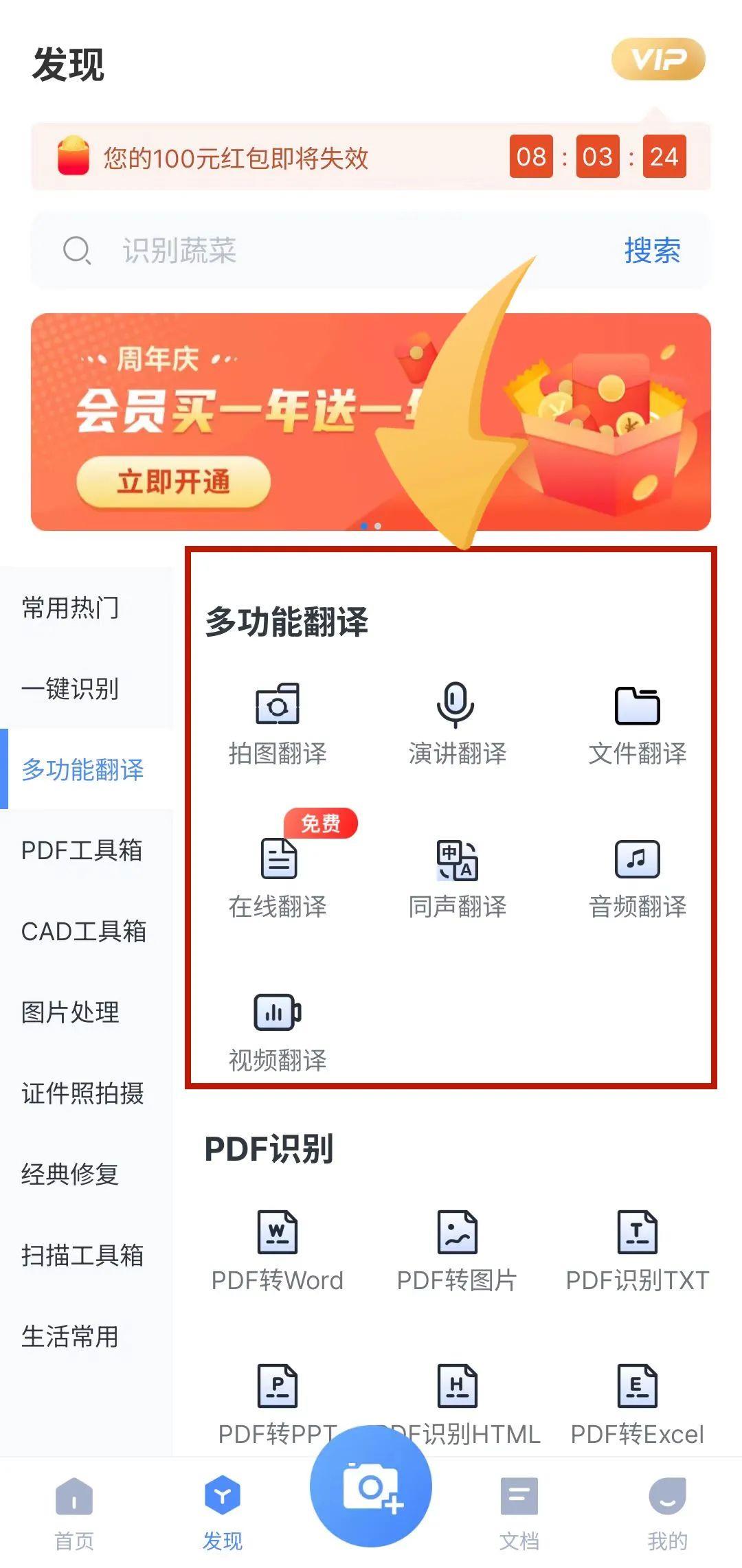Choose 音频翻译 audio translation

[x=637, y=877]
